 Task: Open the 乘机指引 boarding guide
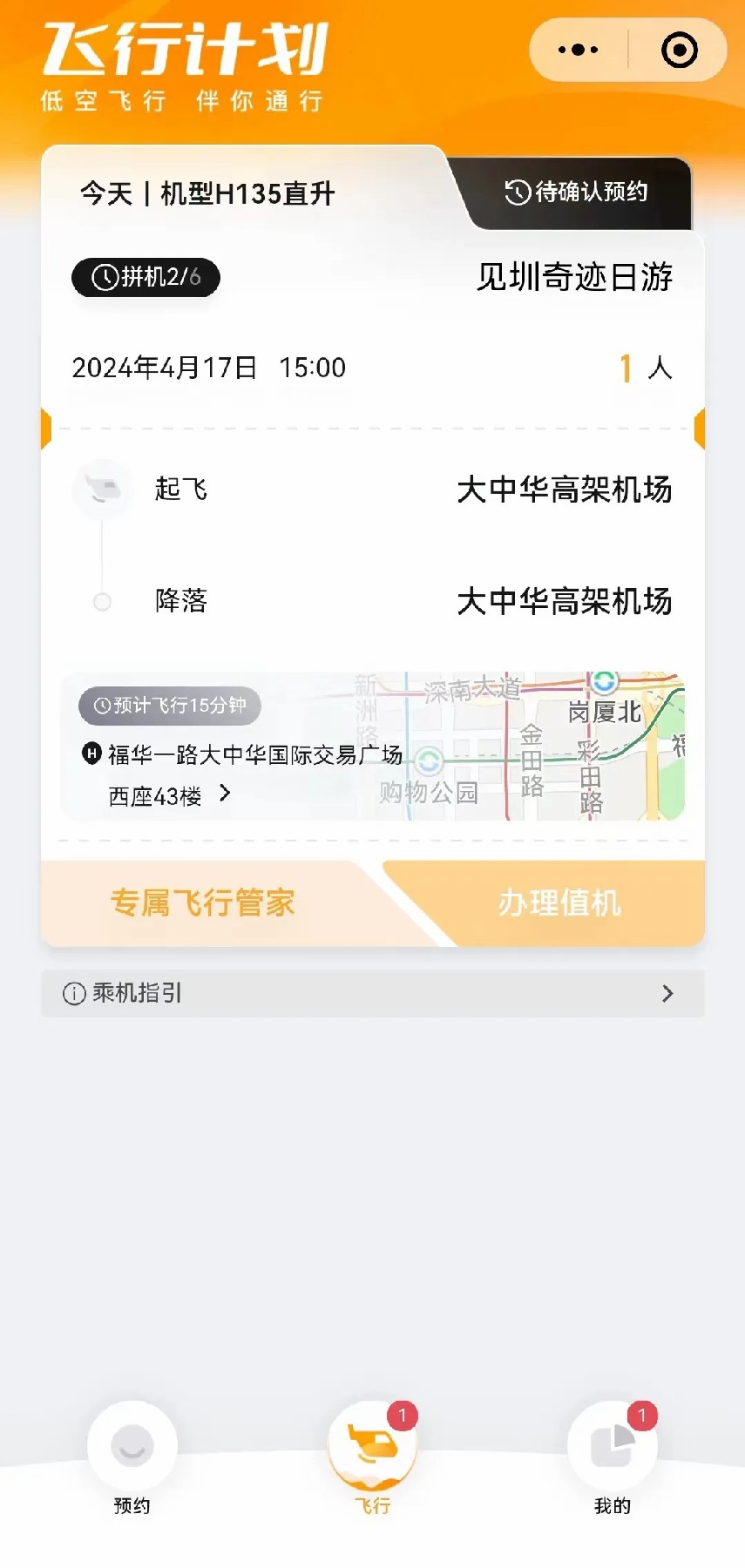(x=372, y=993)
